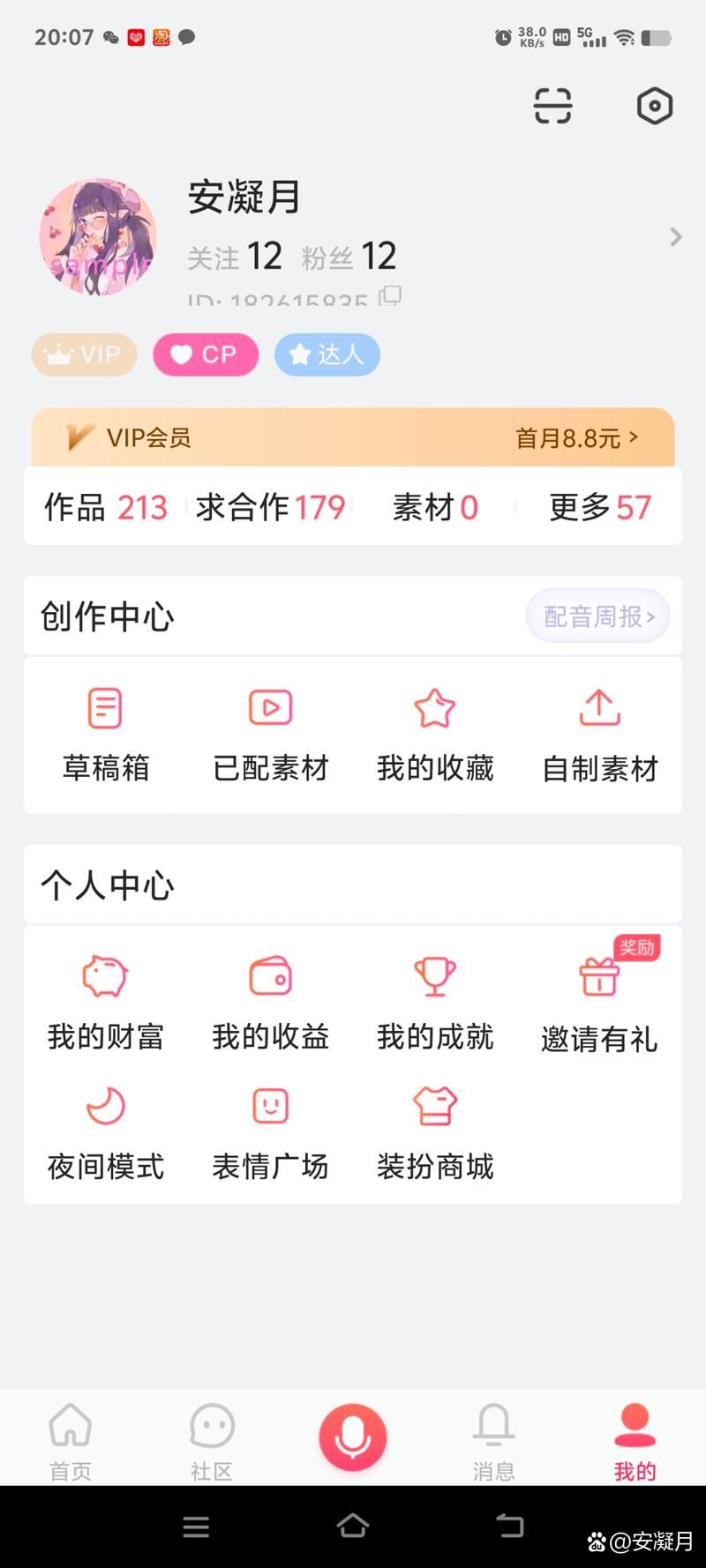Image resolution: width=706 pixels, height=1568 pixels.
Task: Open the 求合作 179 list
Action: 270,507
